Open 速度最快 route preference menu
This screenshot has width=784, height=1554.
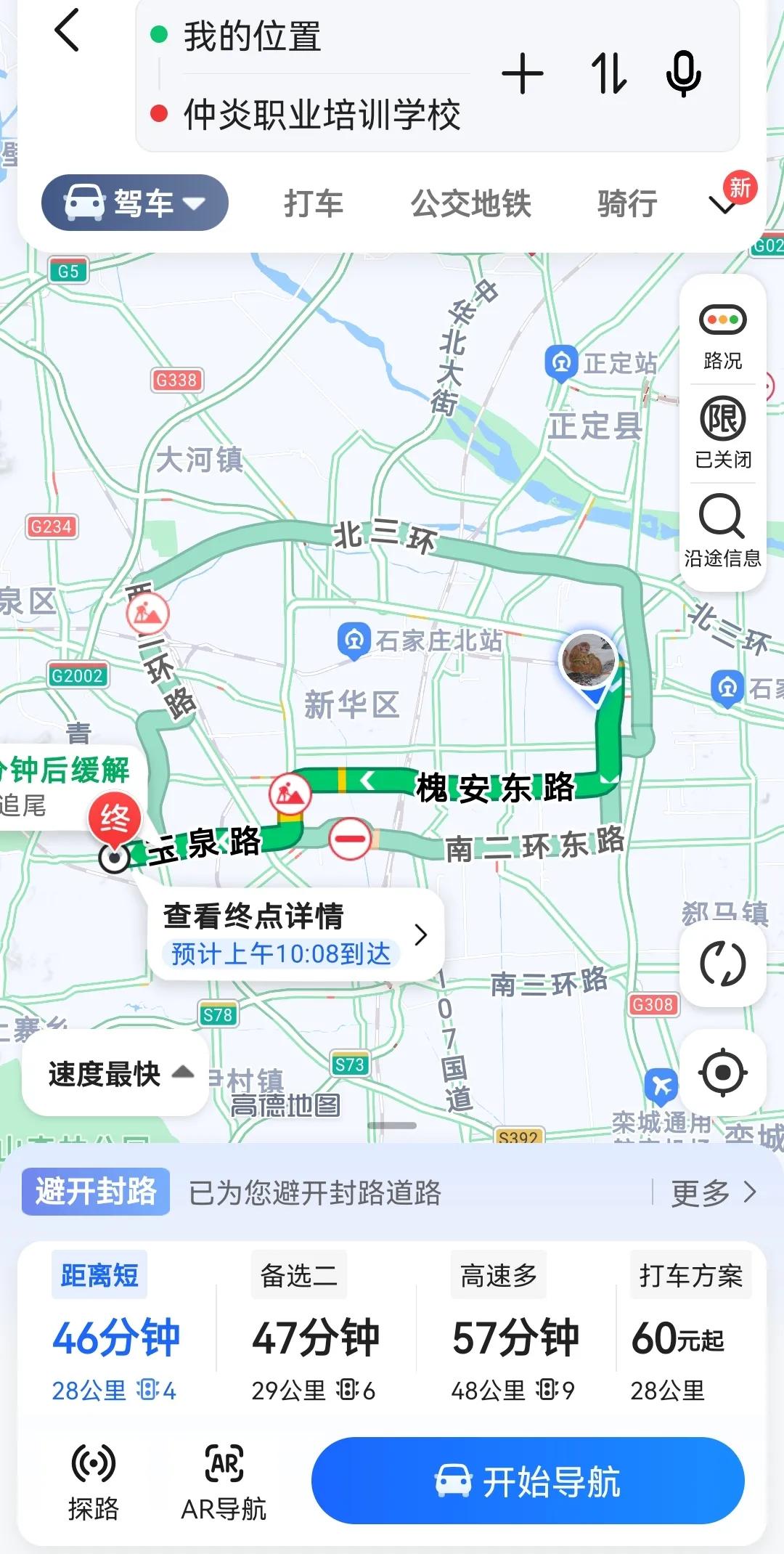[116, 1073]
